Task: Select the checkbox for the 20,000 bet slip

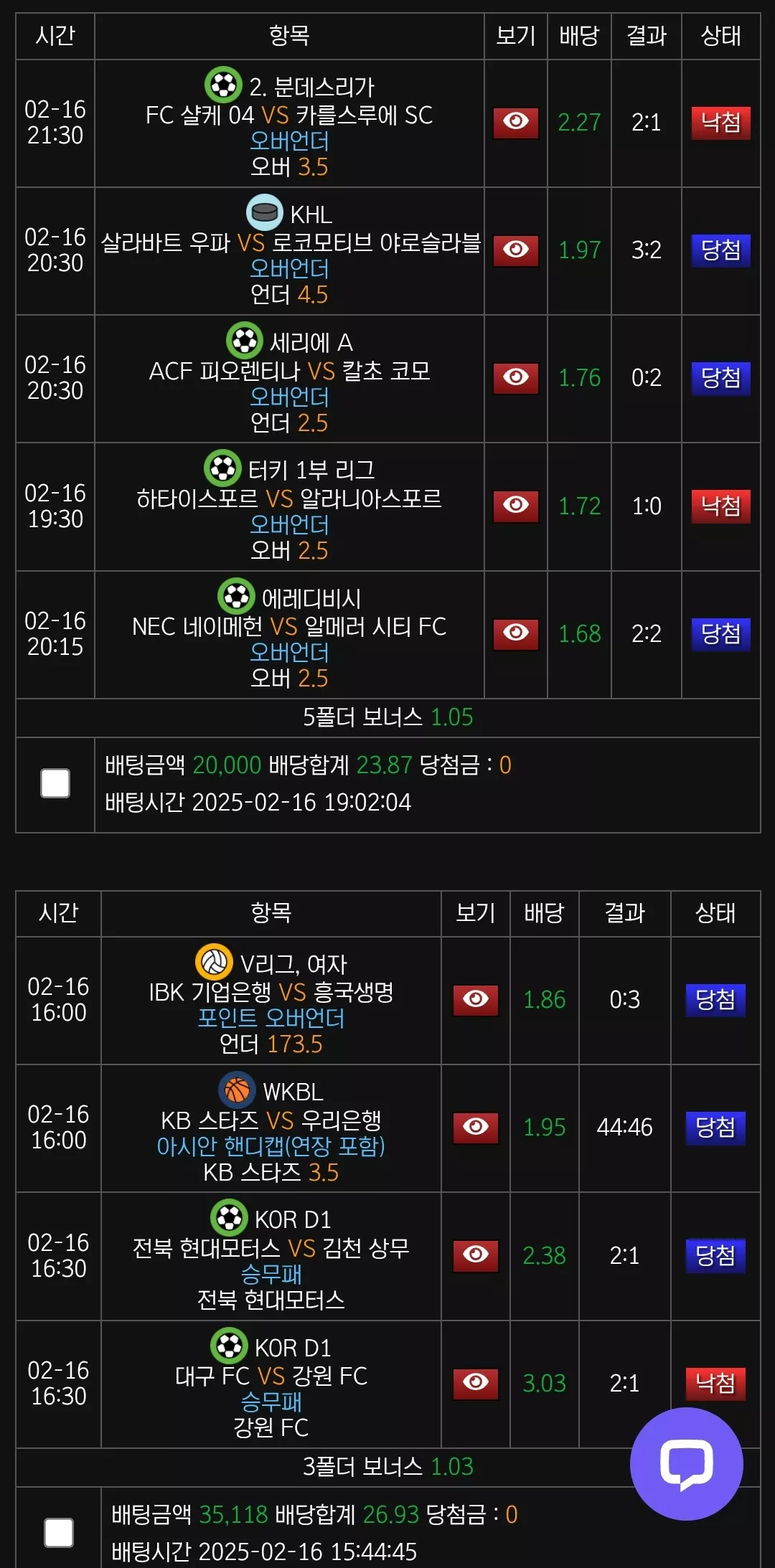Action: point(55,783)
